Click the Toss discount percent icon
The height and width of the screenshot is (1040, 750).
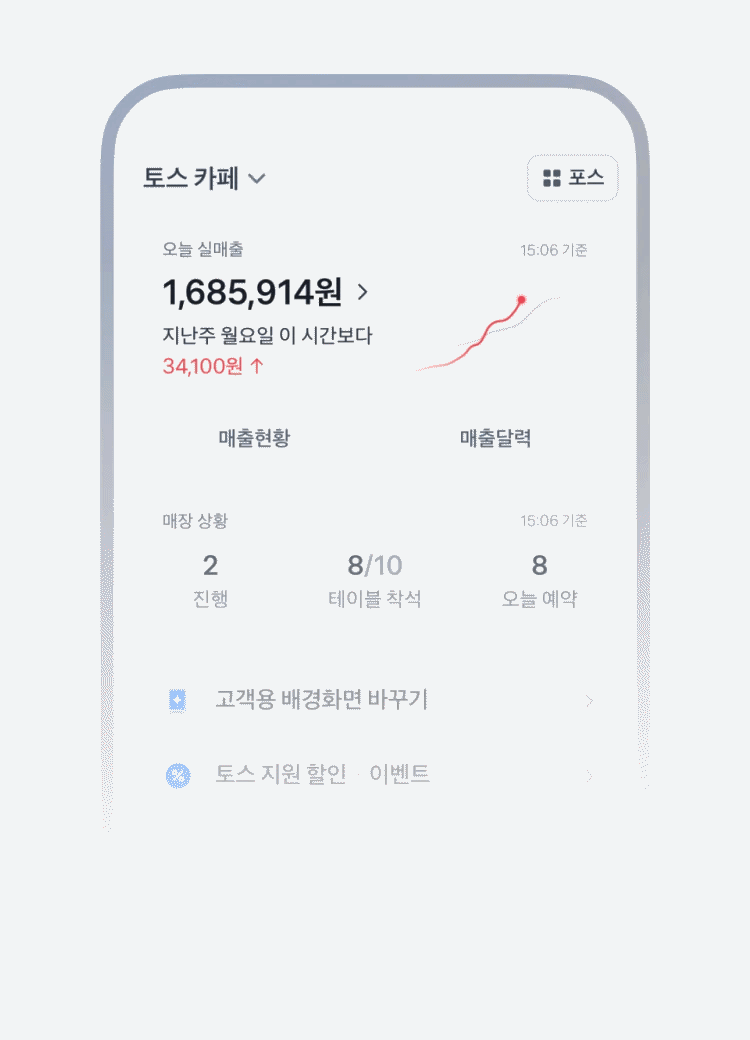[176, 774]
